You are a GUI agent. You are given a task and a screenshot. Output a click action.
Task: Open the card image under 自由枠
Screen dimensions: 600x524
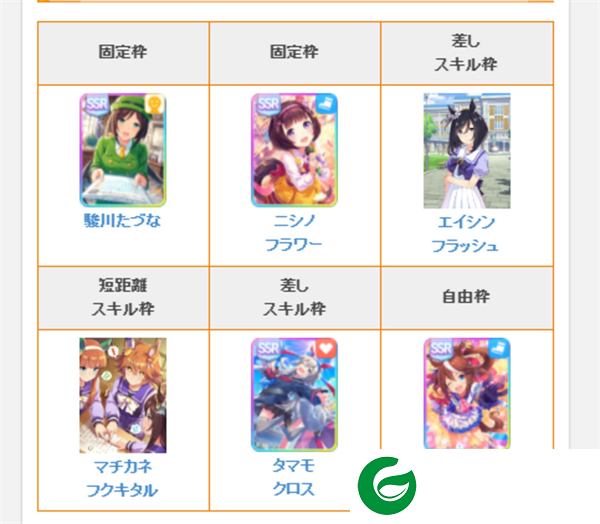click(x=466, y=394)
